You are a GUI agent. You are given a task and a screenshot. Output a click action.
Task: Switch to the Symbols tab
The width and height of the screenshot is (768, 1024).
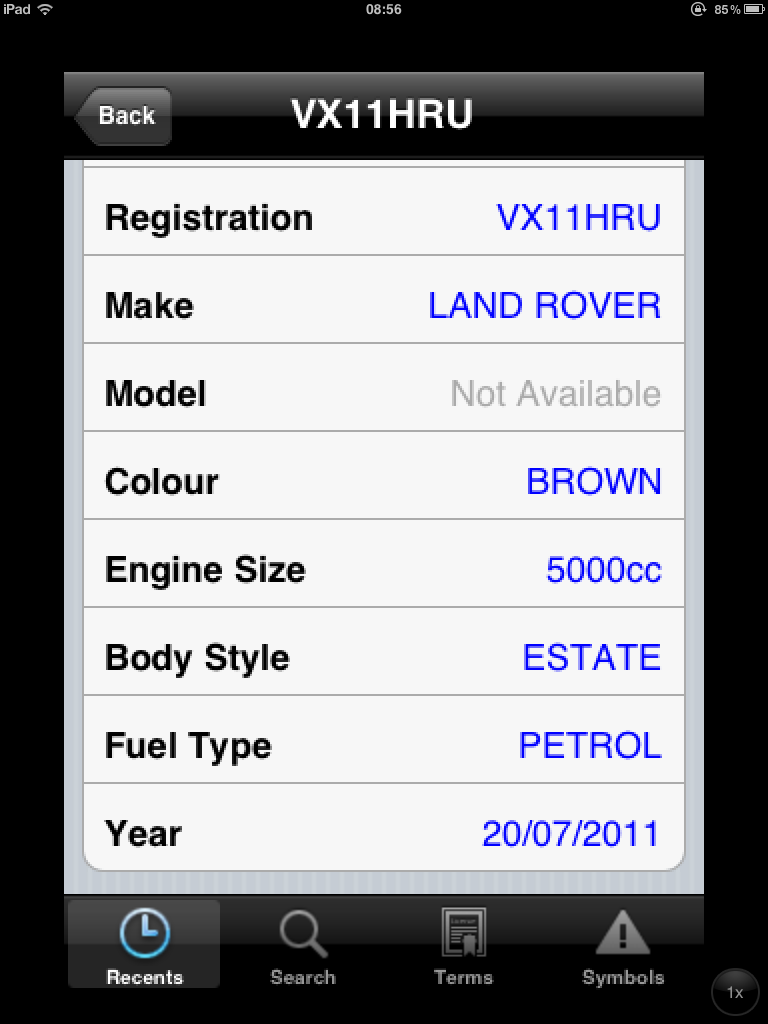(x=623, y=944)
